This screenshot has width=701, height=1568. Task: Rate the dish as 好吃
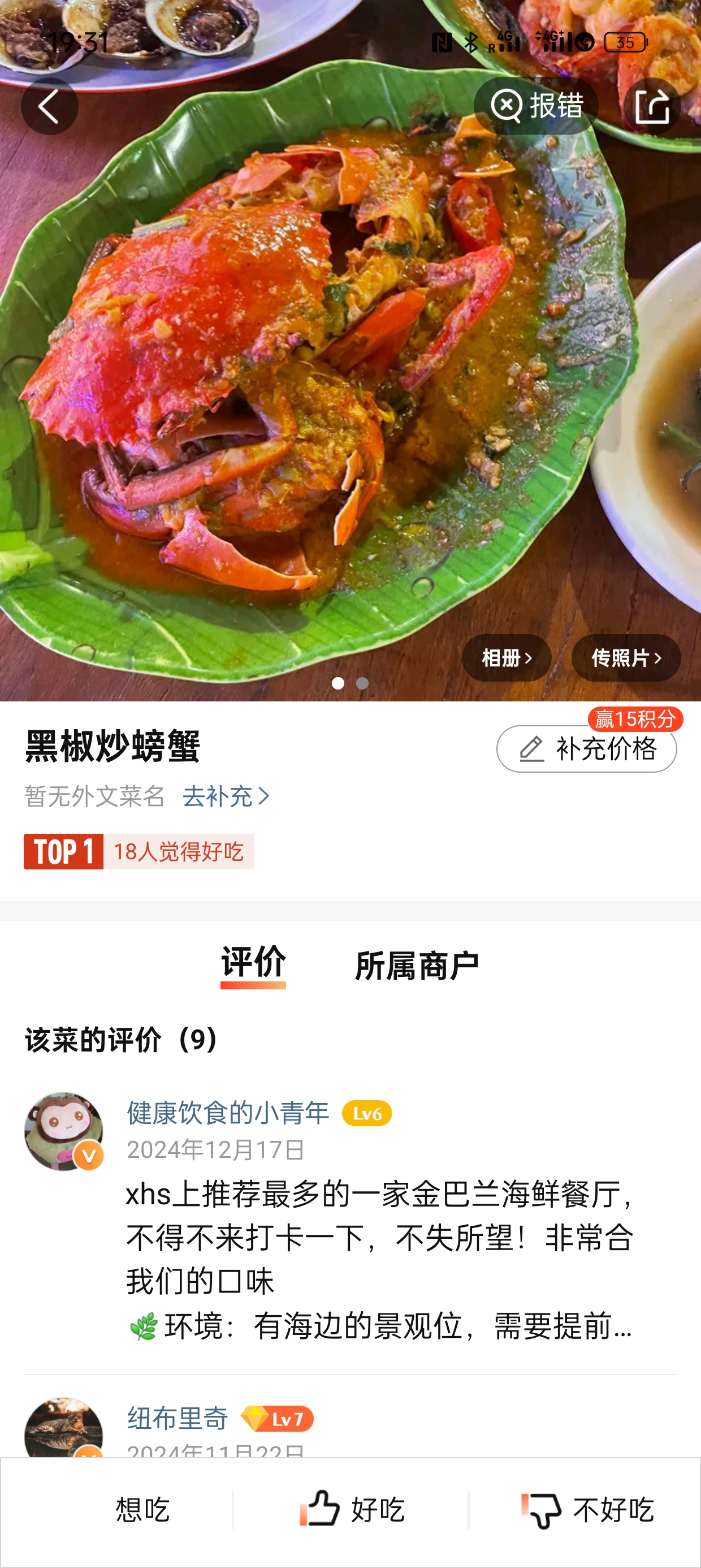coord(352,1510)
